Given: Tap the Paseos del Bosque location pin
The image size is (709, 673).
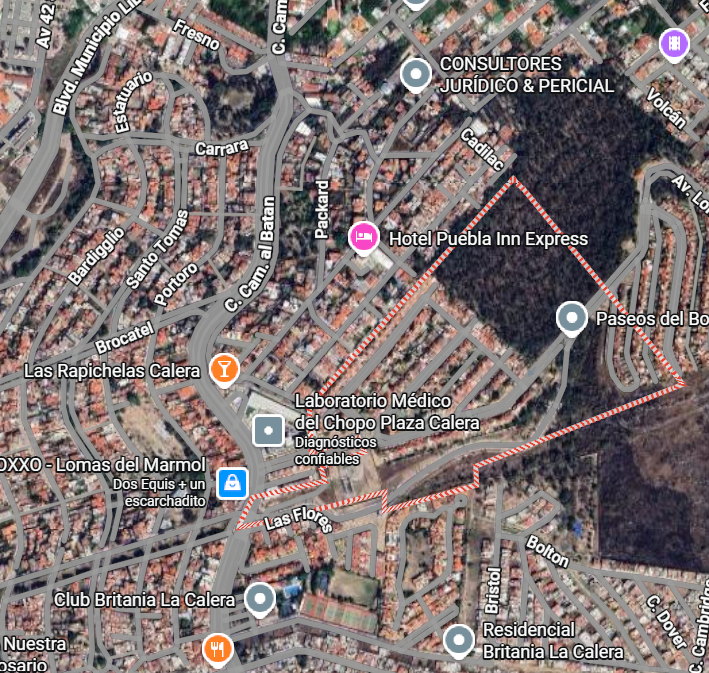Looking at the screenshot, I should point(571,318).
